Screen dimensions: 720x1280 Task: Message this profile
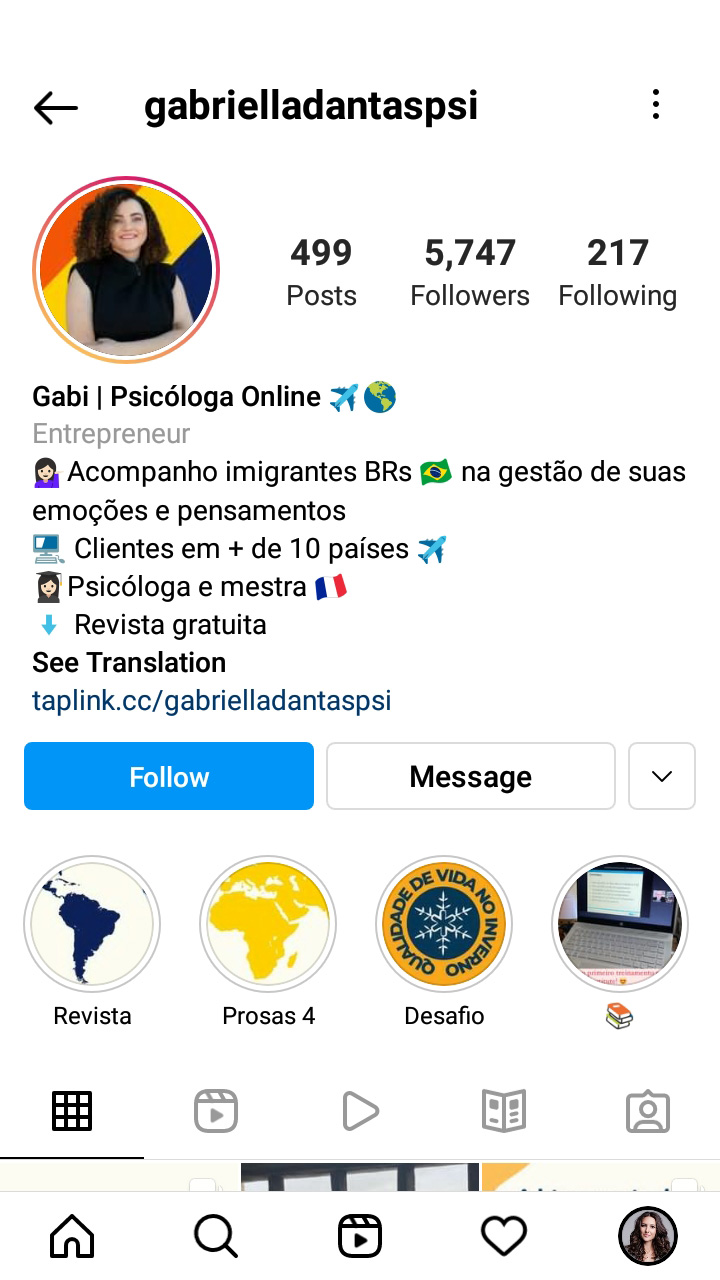pyautogui.click(x=470, y=776)
